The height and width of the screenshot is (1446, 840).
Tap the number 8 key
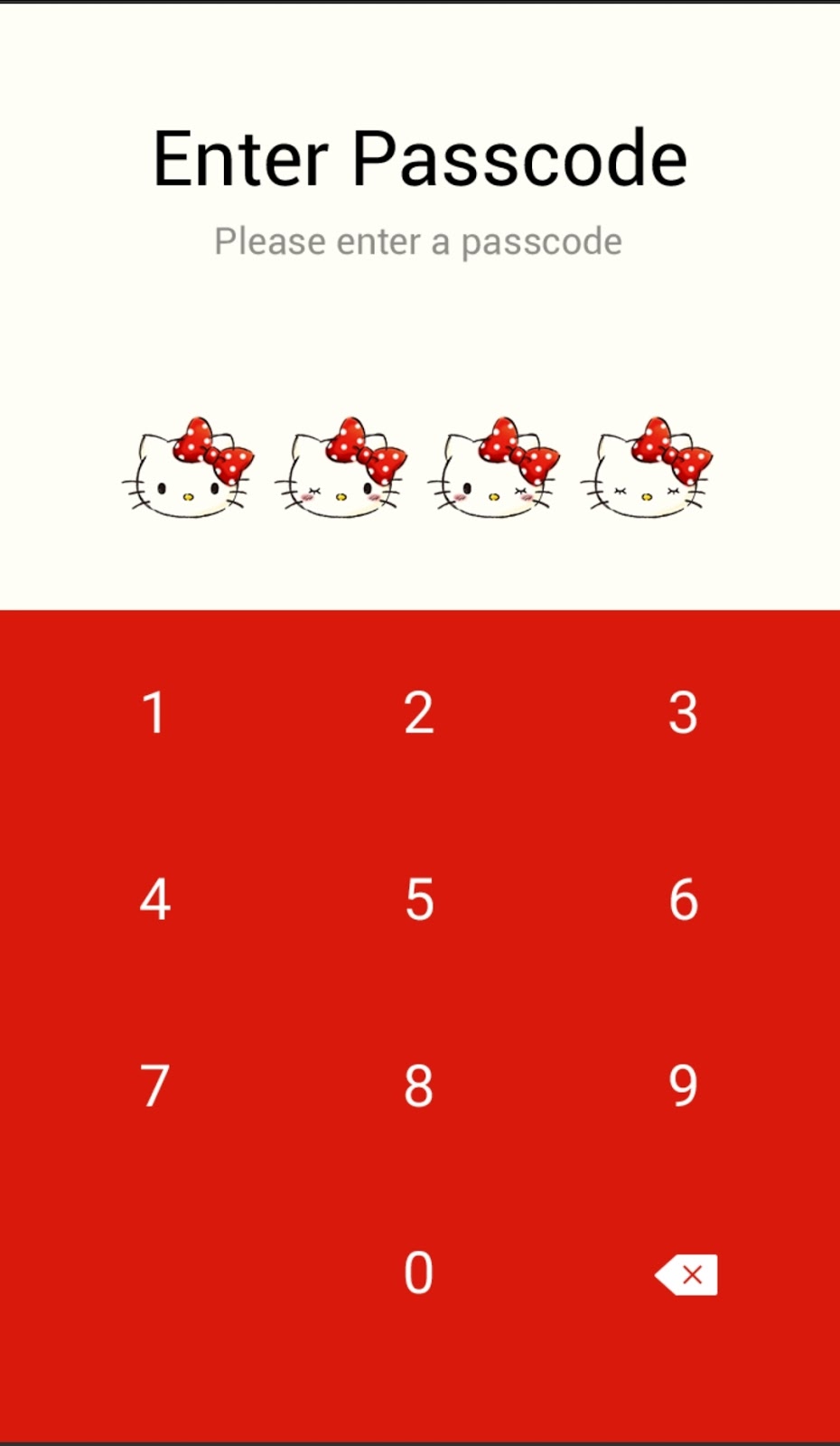[x=419, y=1086]
